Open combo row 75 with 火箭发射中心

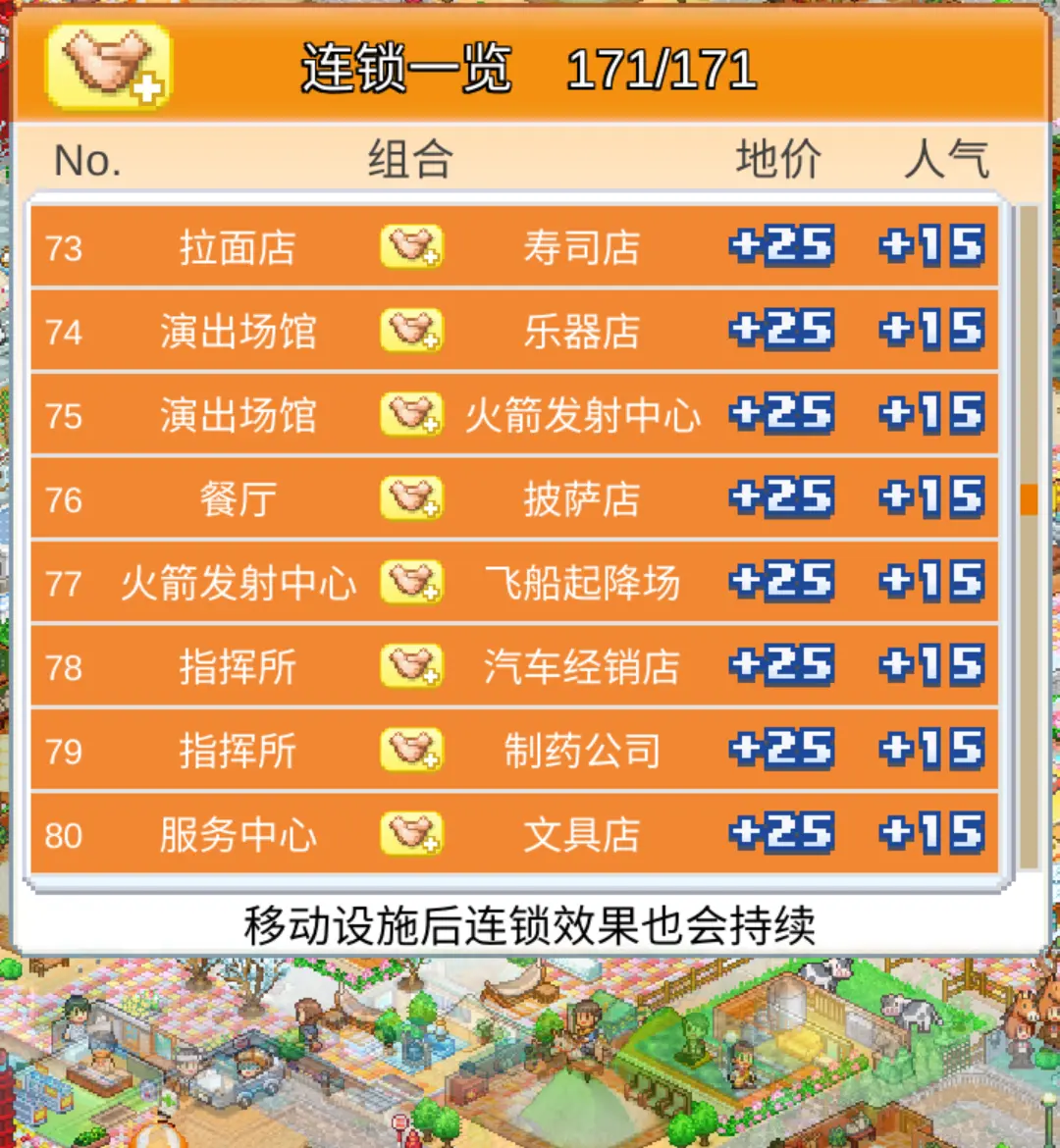click(x=514, y=415)
